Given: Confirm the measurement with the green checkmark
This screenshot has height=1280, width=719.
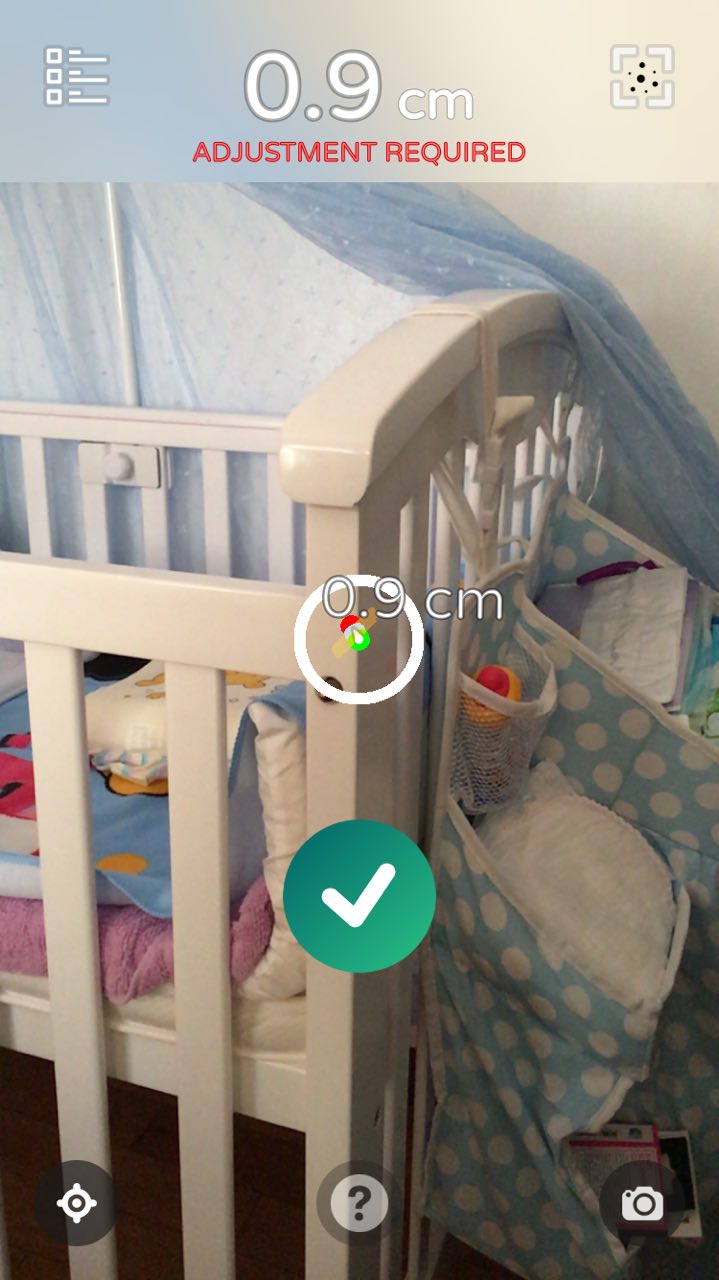Looking at the screenshot, I should point(359,896).
